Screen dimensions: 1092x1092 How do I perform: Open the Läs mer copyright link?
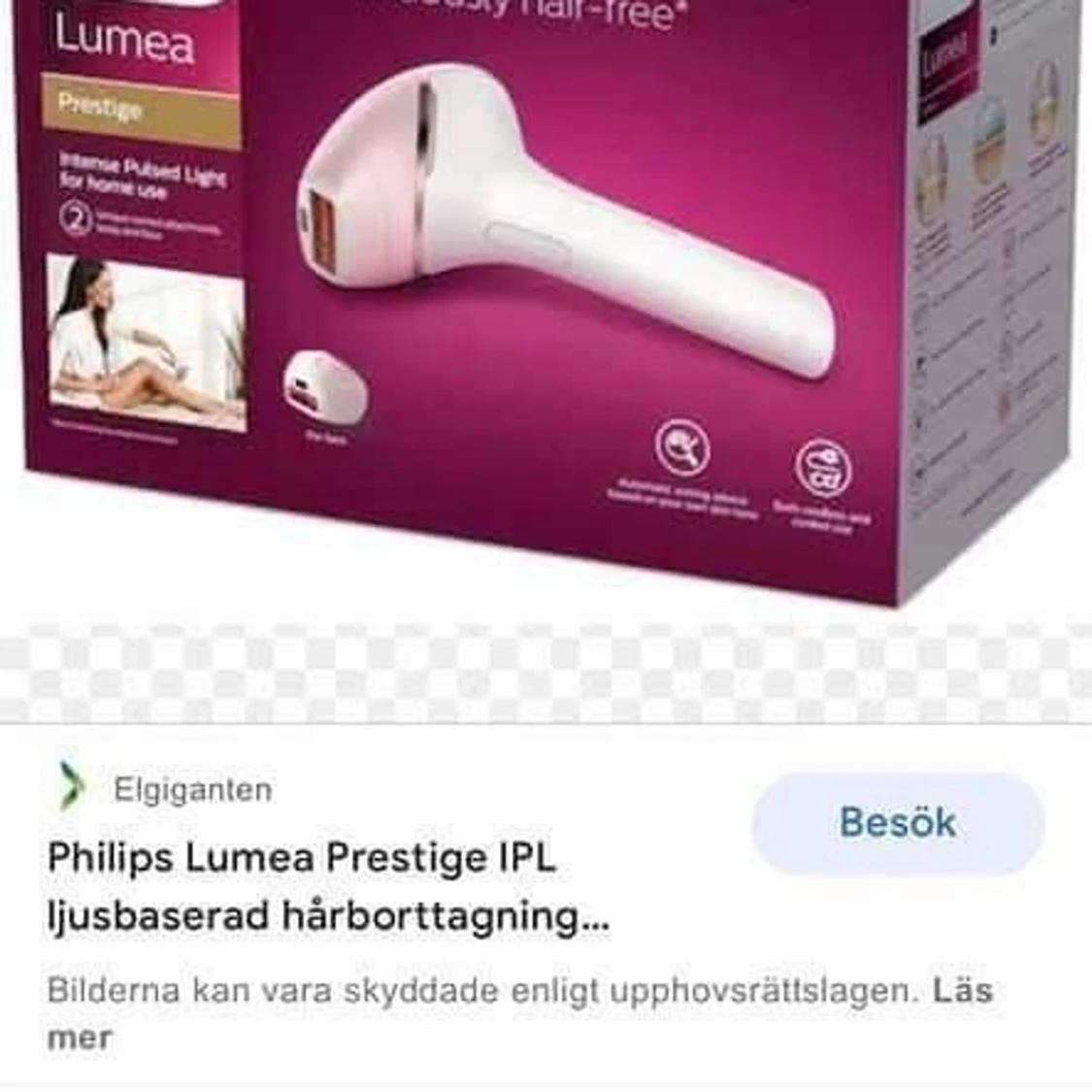click(962, 991)
